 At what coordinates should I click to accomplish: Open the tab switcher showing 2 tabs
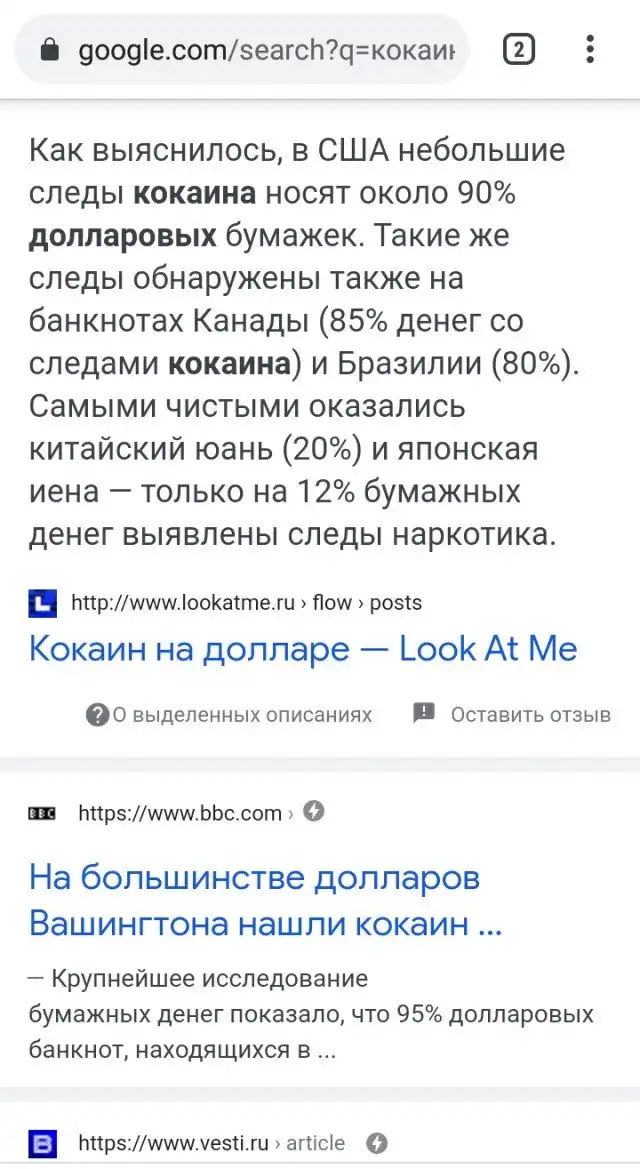click(518, 49)
